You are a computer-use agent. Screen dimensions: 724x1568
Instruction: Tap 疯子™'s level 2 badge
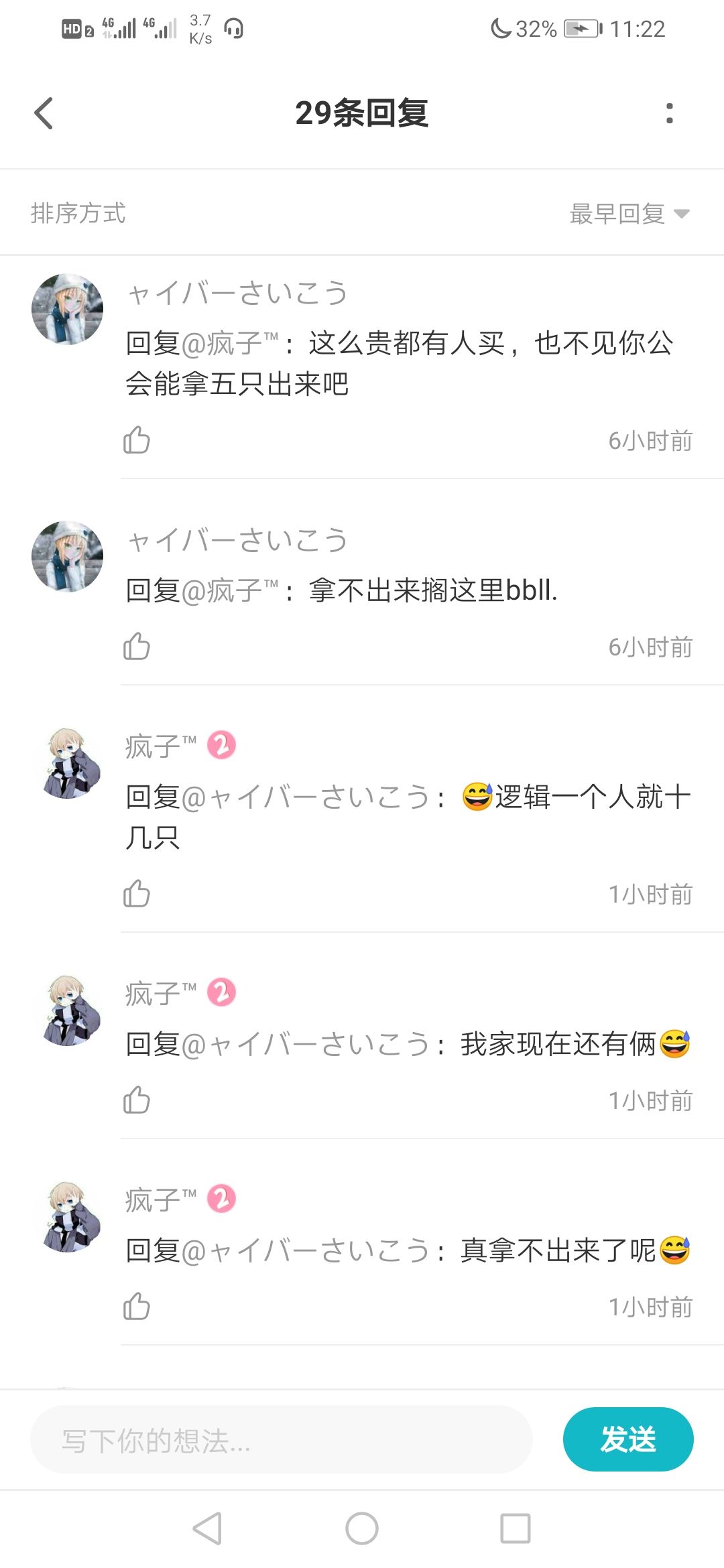point(223,745)
